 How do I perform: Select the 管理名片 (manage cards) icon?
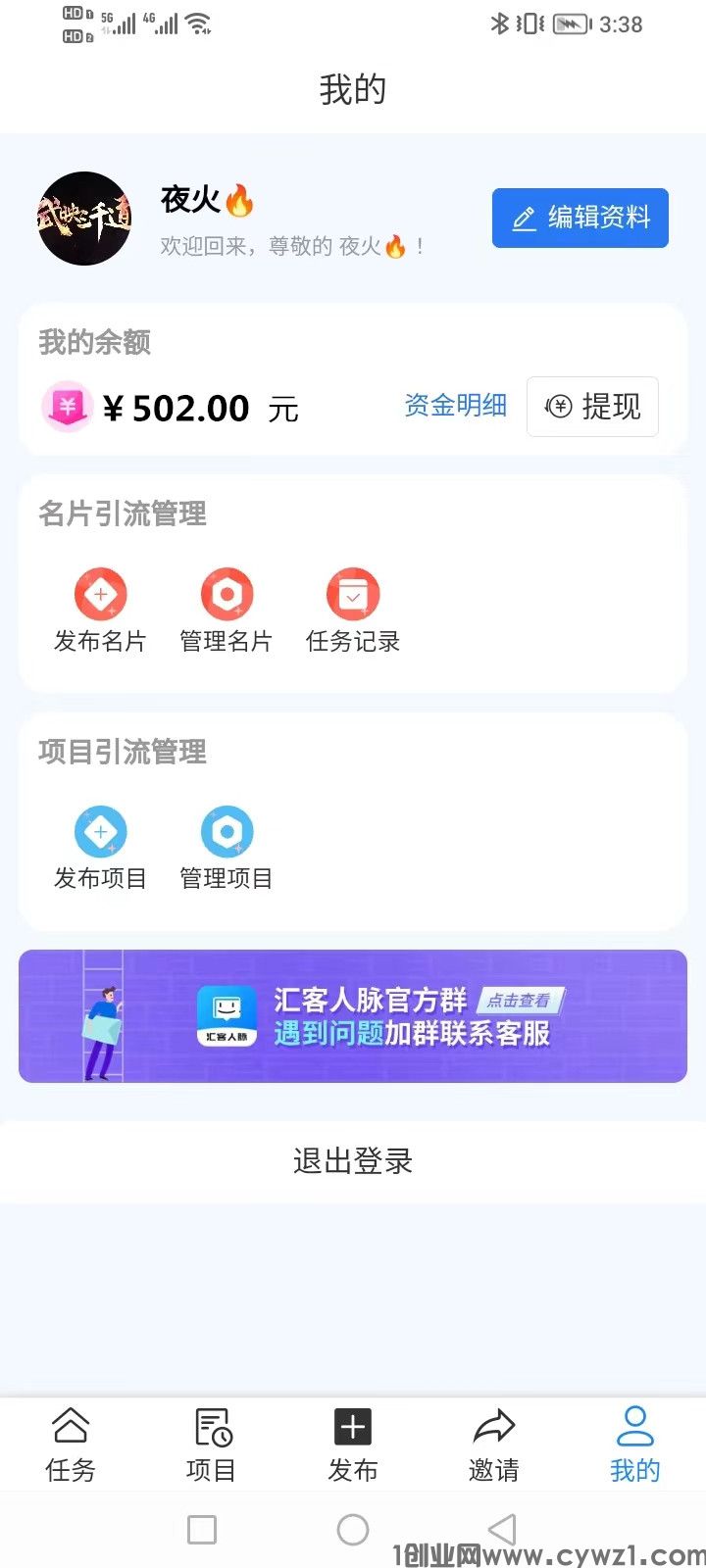227,594
